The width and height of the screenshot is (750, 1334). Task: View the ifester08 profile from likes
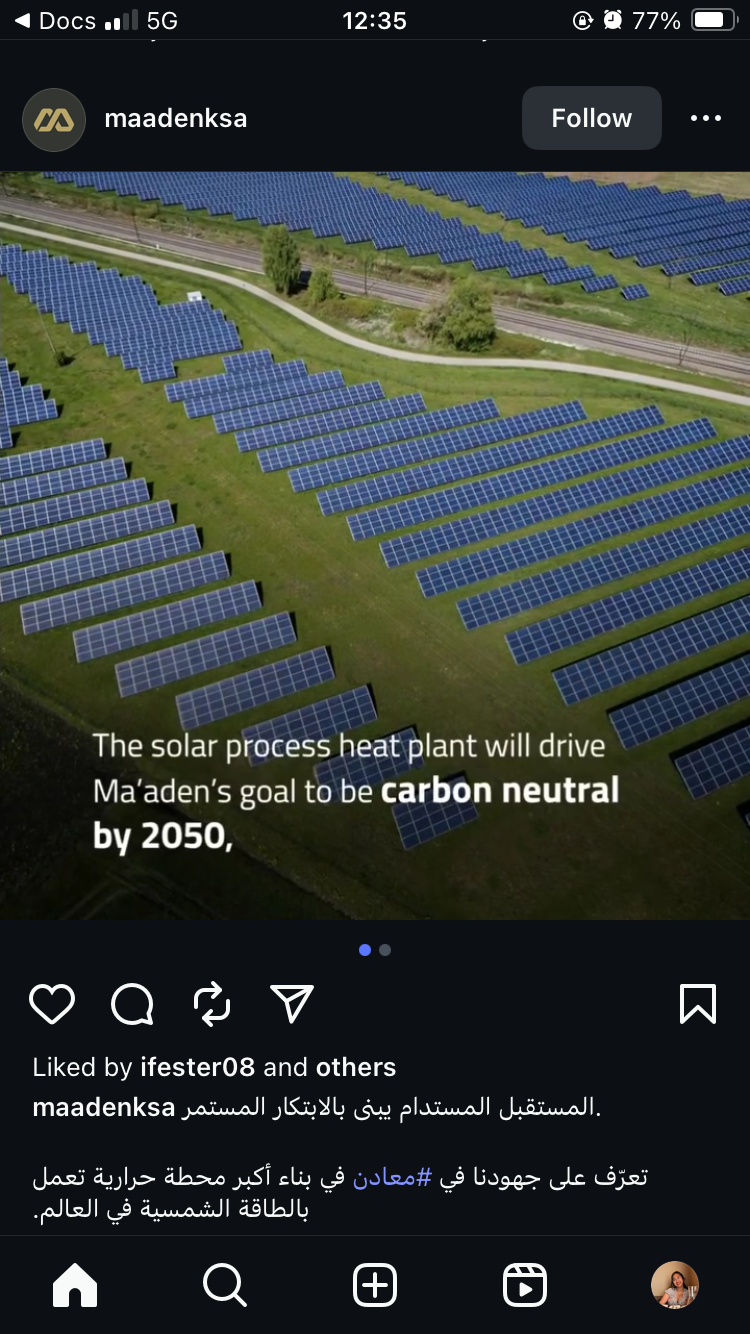click(197, 1067)
